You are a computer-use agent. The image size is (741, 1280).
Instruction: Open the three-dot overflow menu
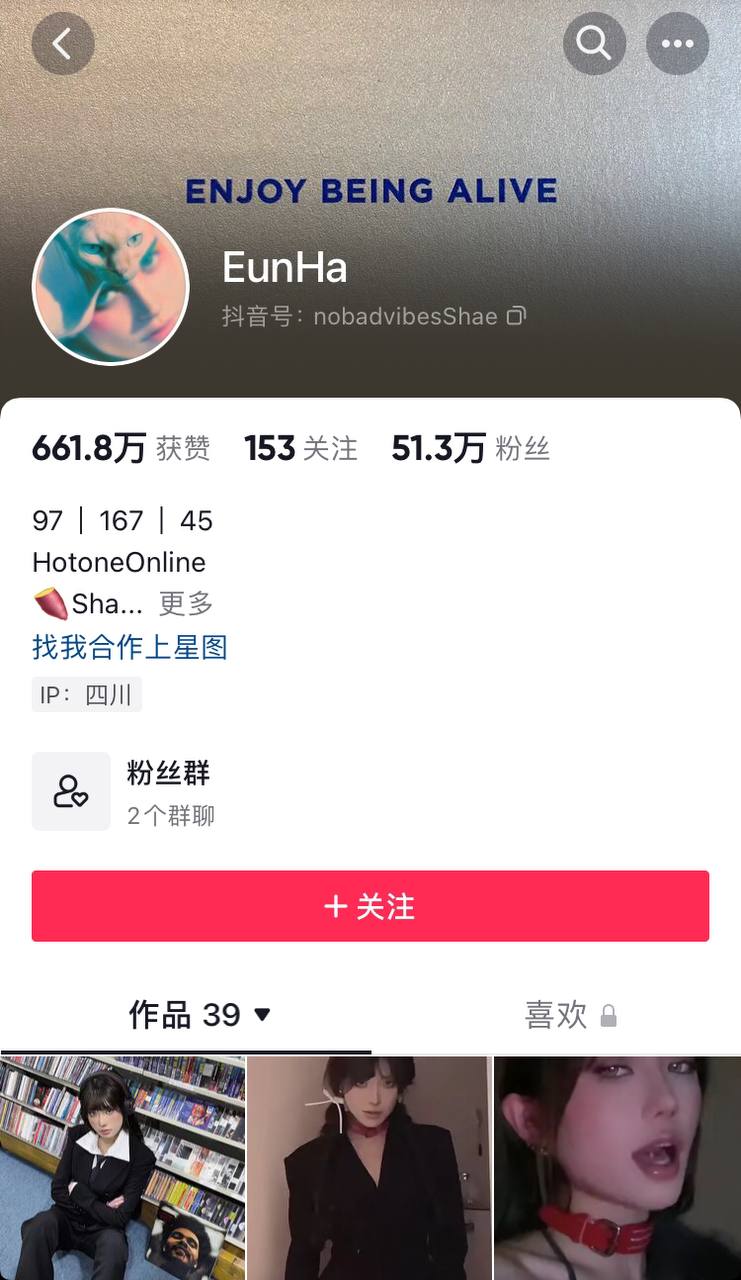point(677,43)
